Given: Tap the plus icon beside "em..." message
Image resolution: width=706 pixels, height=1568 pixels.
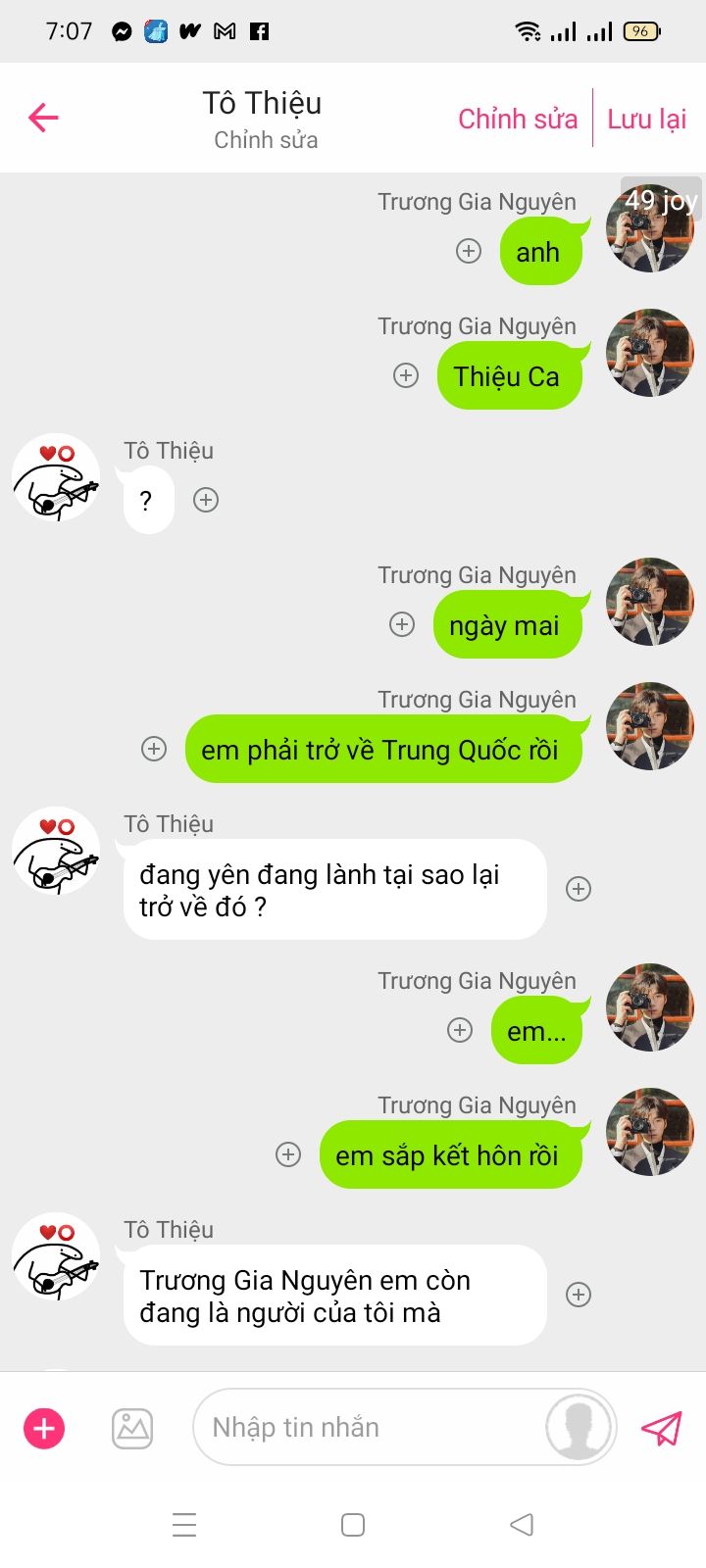Looking at the screenshot, I should [460, 1030].
